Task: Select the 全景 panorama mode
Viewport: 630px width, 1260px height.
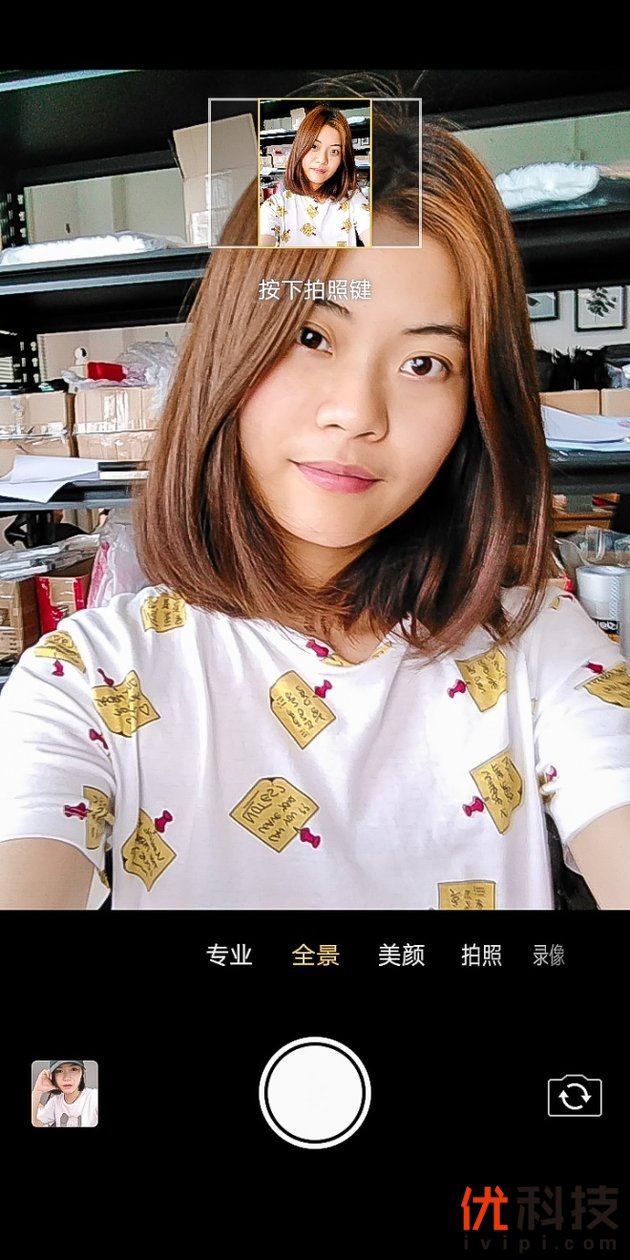Action: tap(315, 955)
